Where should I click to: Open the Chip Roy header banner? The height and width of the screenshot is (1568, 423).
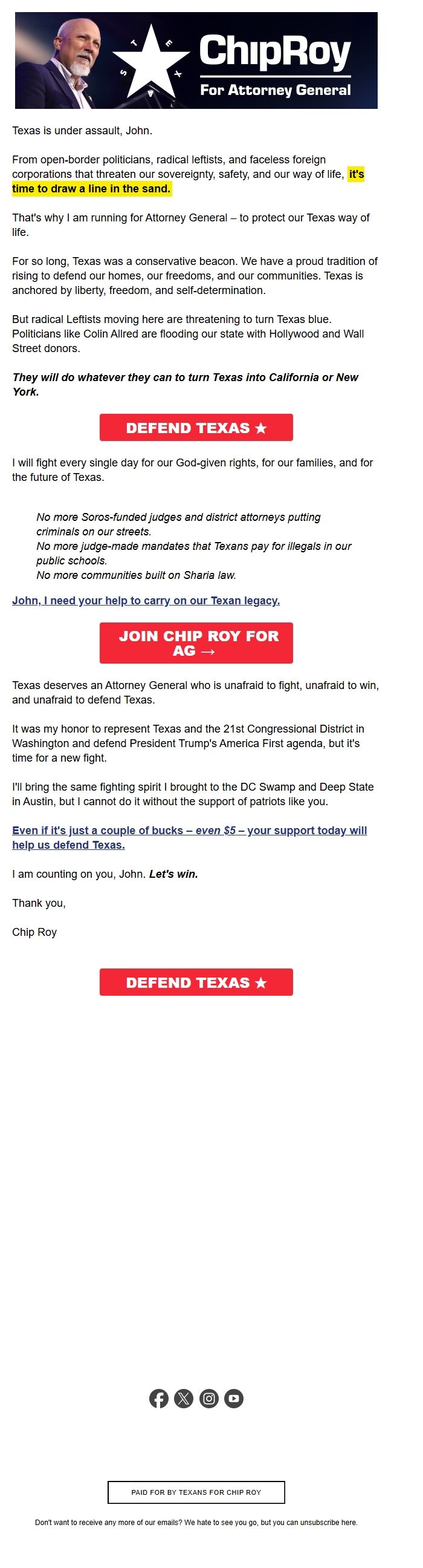pos(196,60)
